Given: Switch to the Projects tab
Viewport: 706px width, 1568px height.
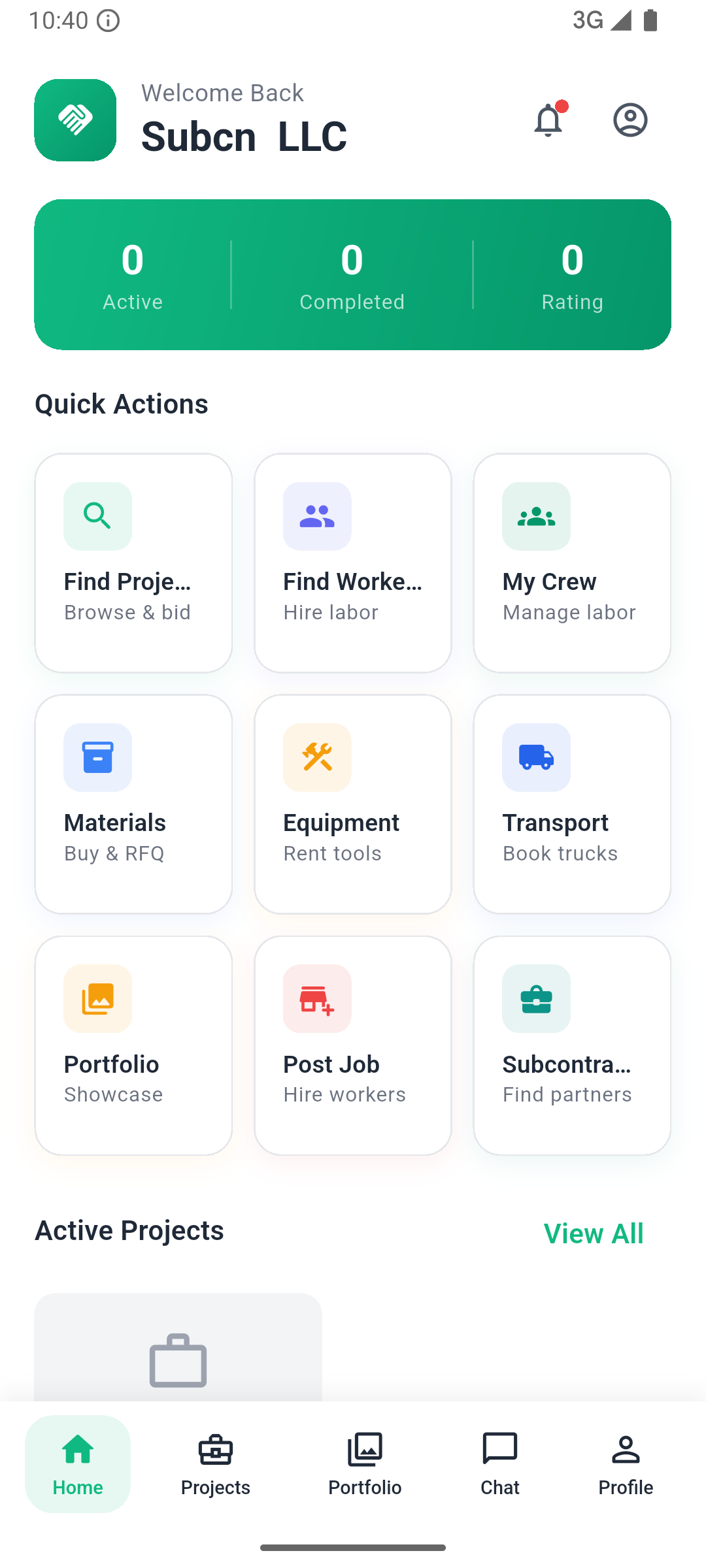Looking at the screenshot, I should 216,1464.
